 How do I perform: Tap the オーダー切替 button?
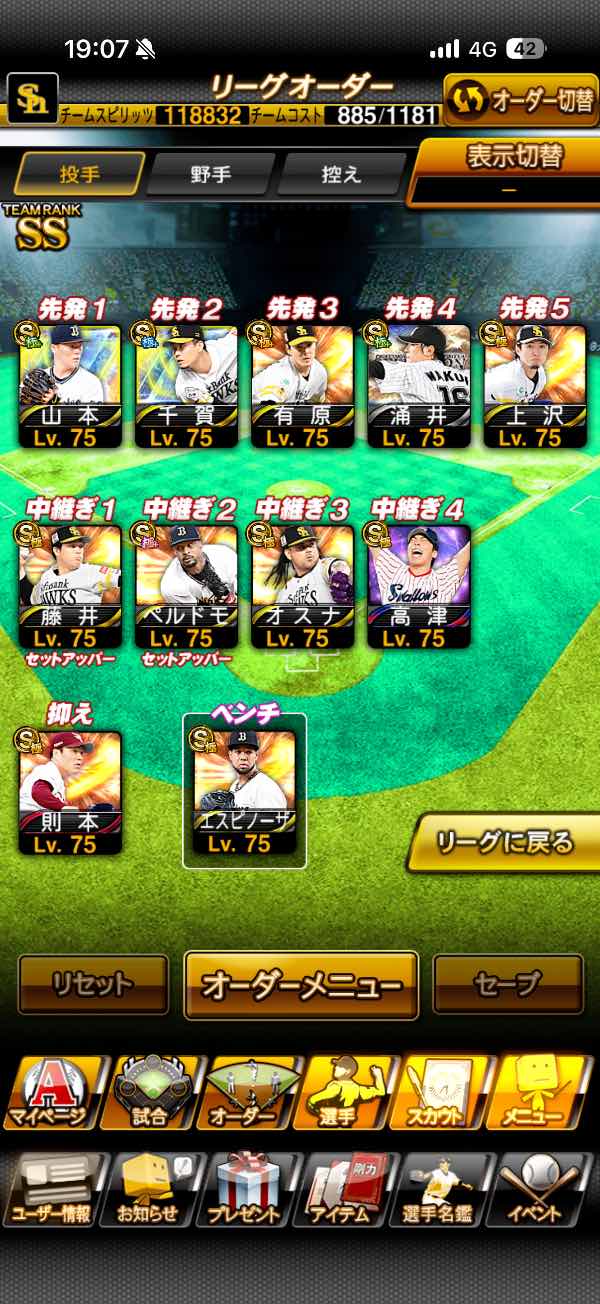click(521, 100)
